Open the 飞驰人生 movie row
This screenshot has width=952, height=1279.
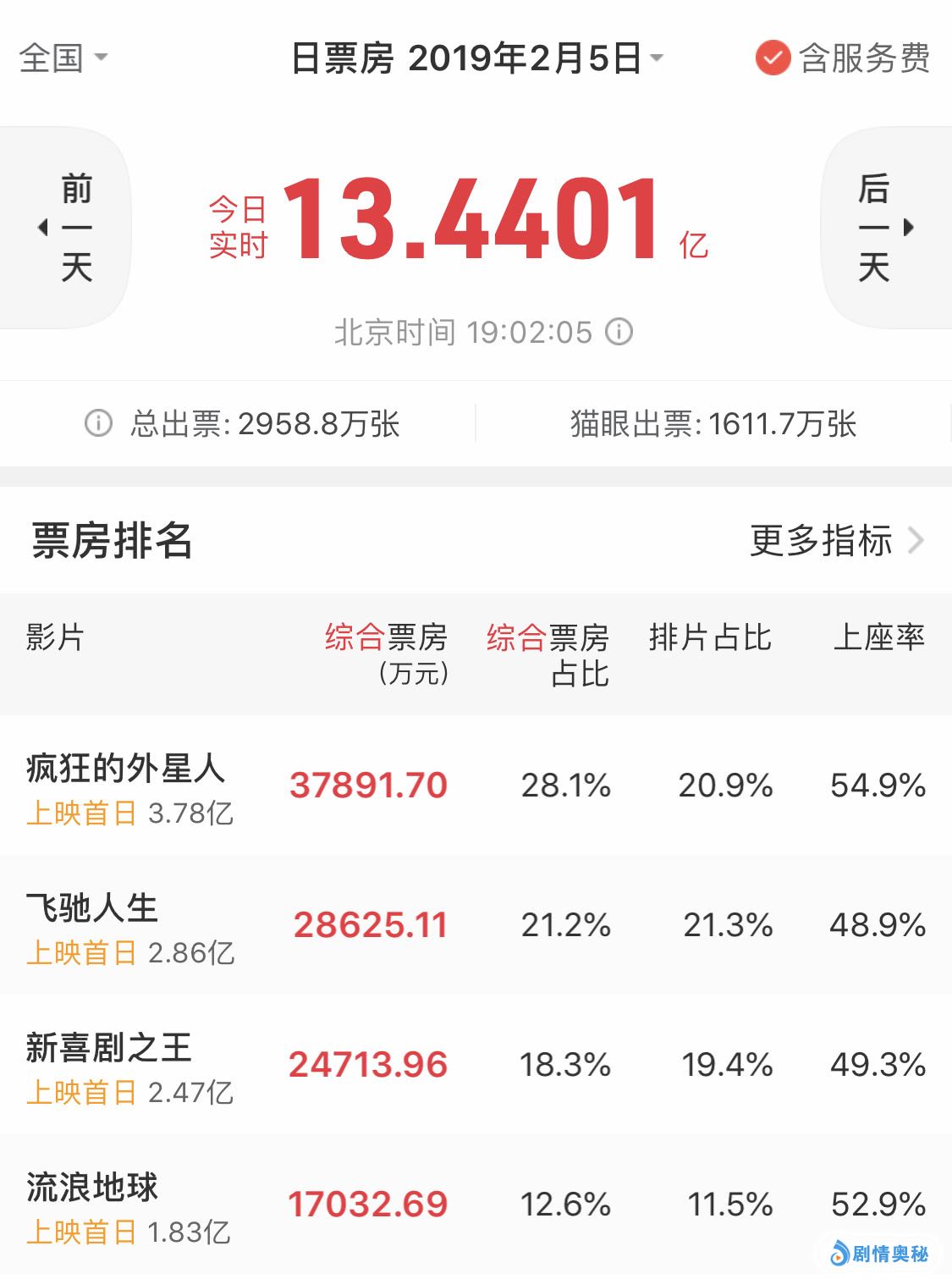pos(93,908)
